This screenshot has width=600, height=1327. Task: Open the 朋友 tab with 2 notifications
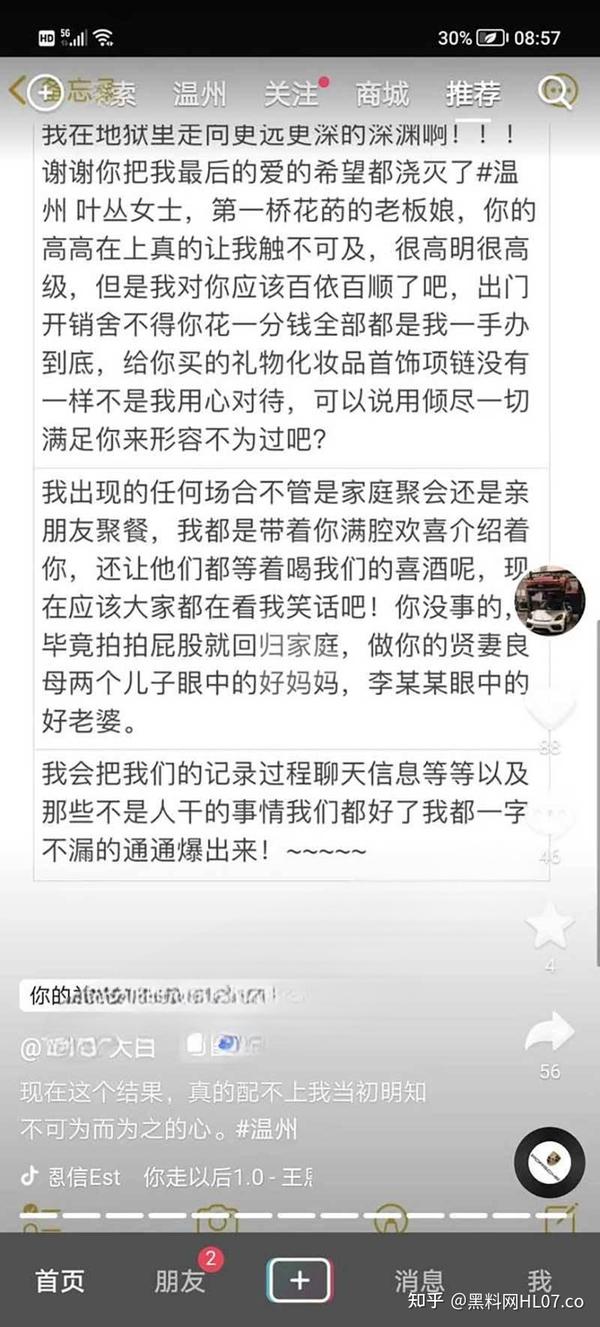(x=180, y=1280)
